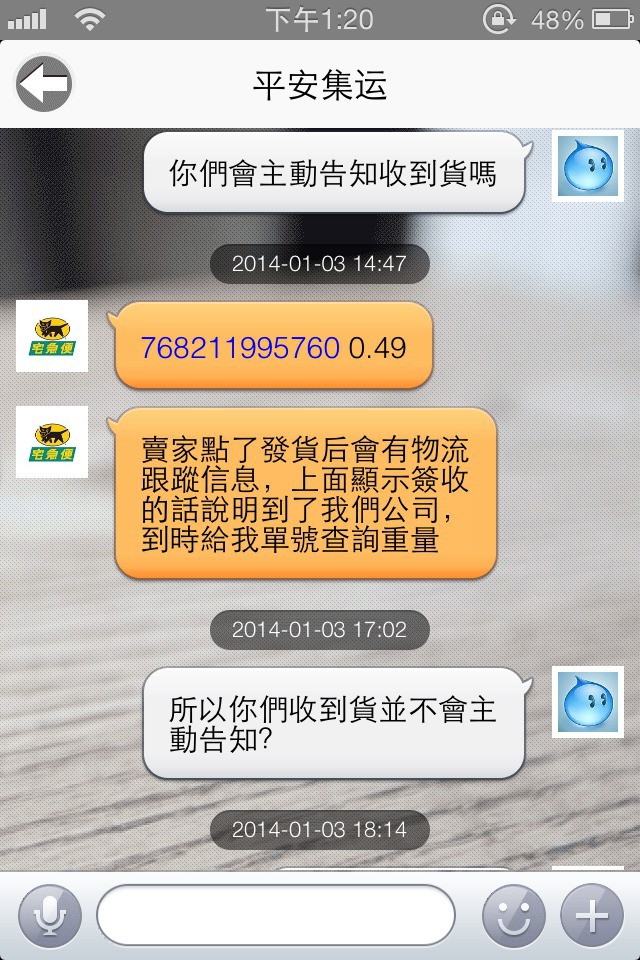Focus the message text input box
The width and height of the screenshot is (640, 960).
pyautogui.click(x=275, y=915)
